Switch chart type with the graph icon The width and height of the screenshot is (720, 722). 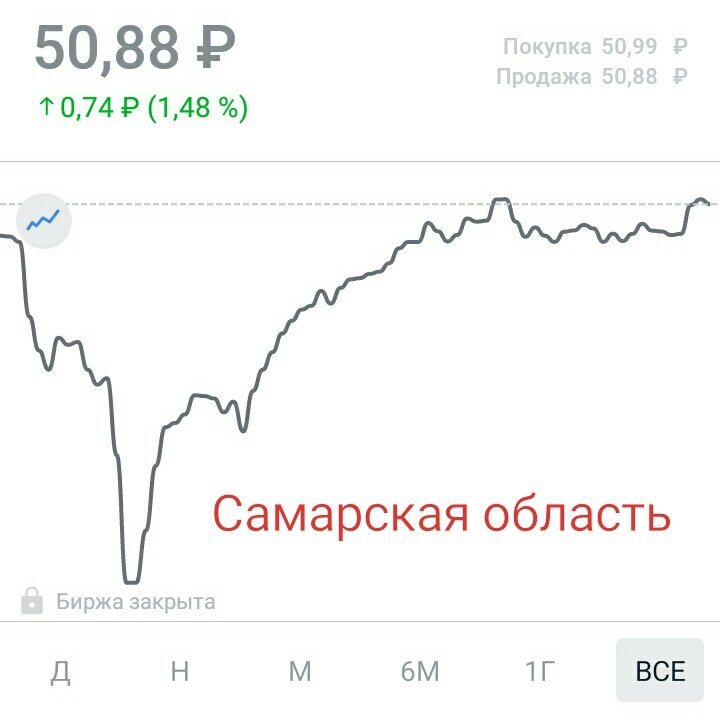click(x=44, y=219)
